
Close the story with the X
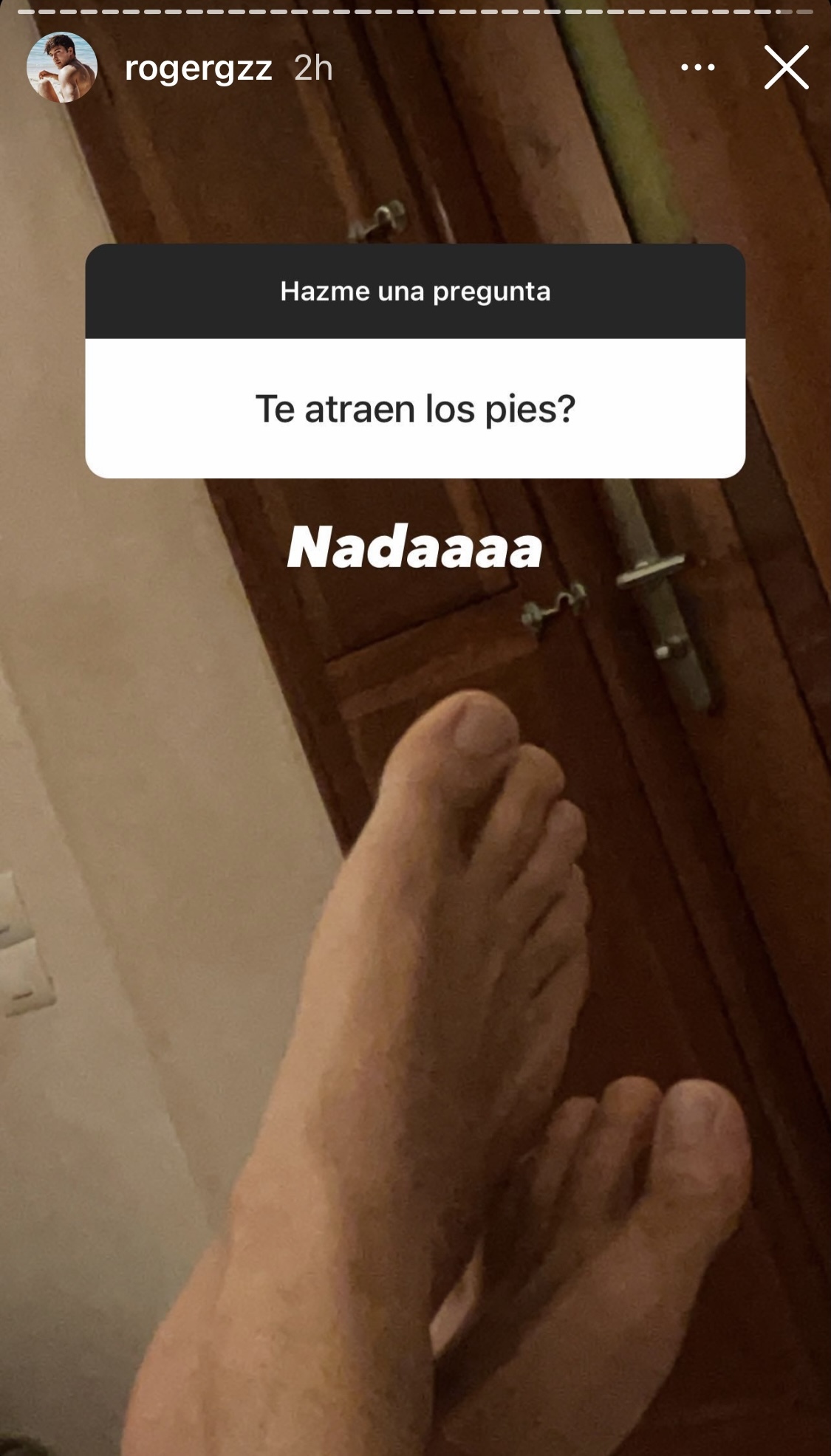click(x=786, y=67)
